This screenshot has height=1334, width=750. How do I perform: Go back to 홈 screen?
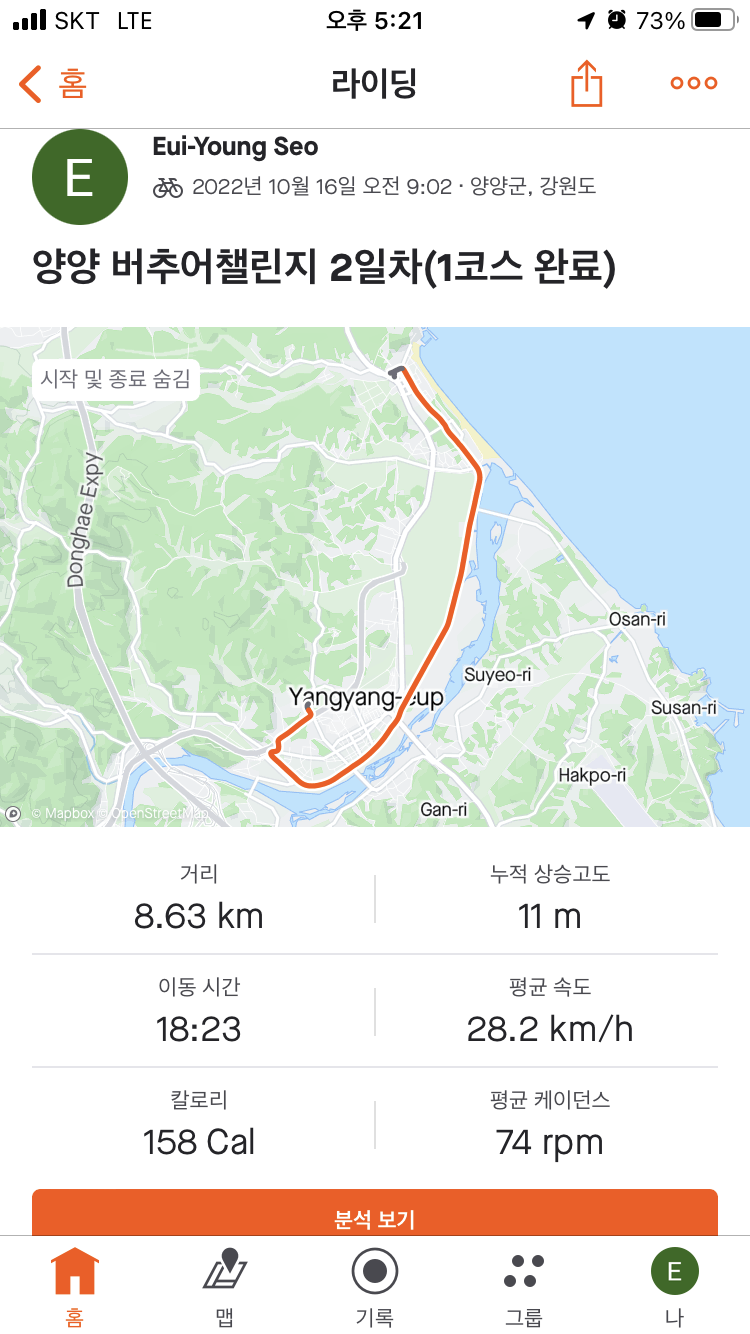pyautogui.click(x=52, y=84)
